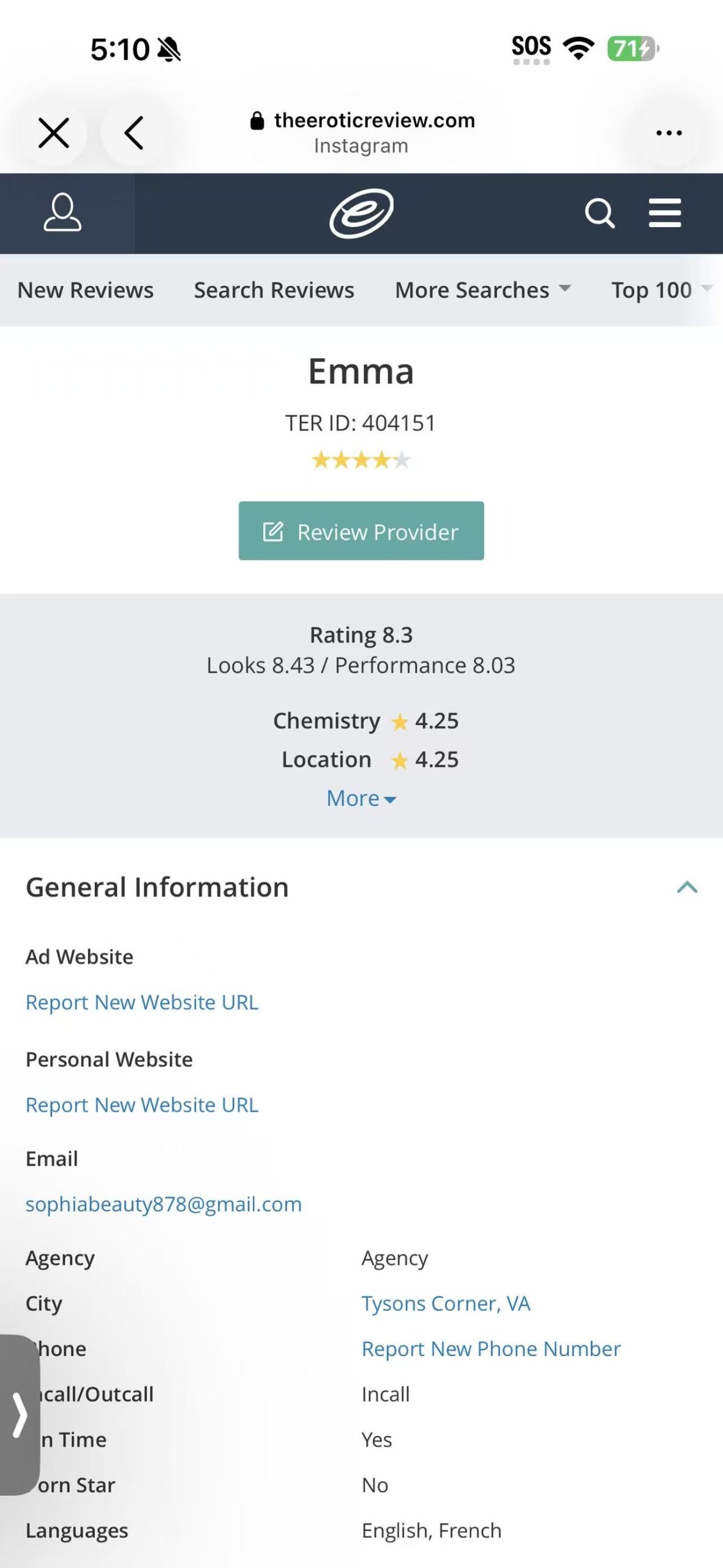Open the hamburger menu

pos(665,213)
